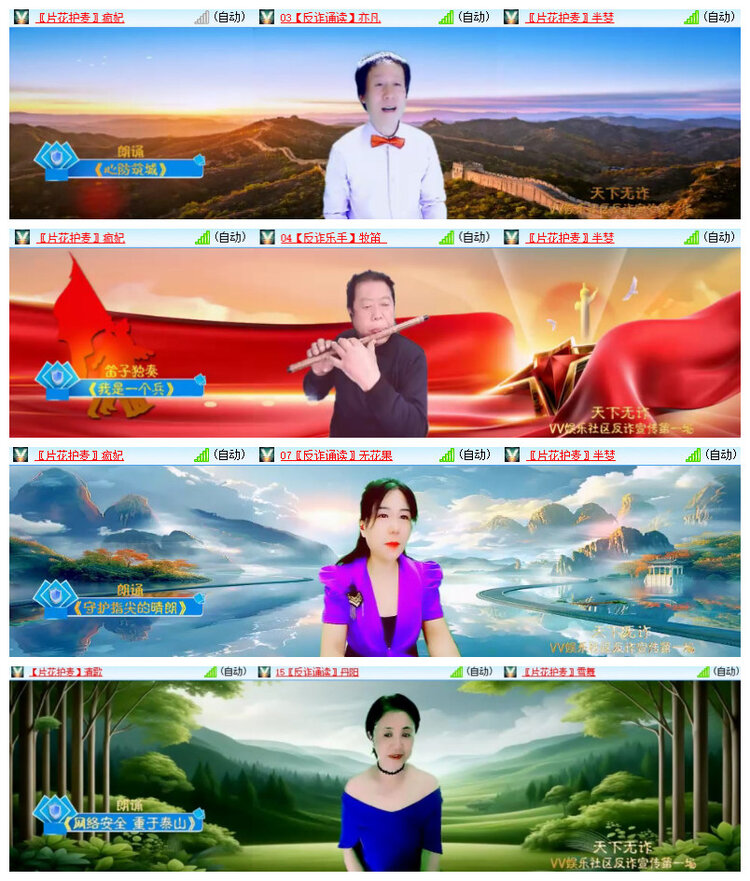
Task: Click the green stream icon next to 俞妃
Action: 18,16
